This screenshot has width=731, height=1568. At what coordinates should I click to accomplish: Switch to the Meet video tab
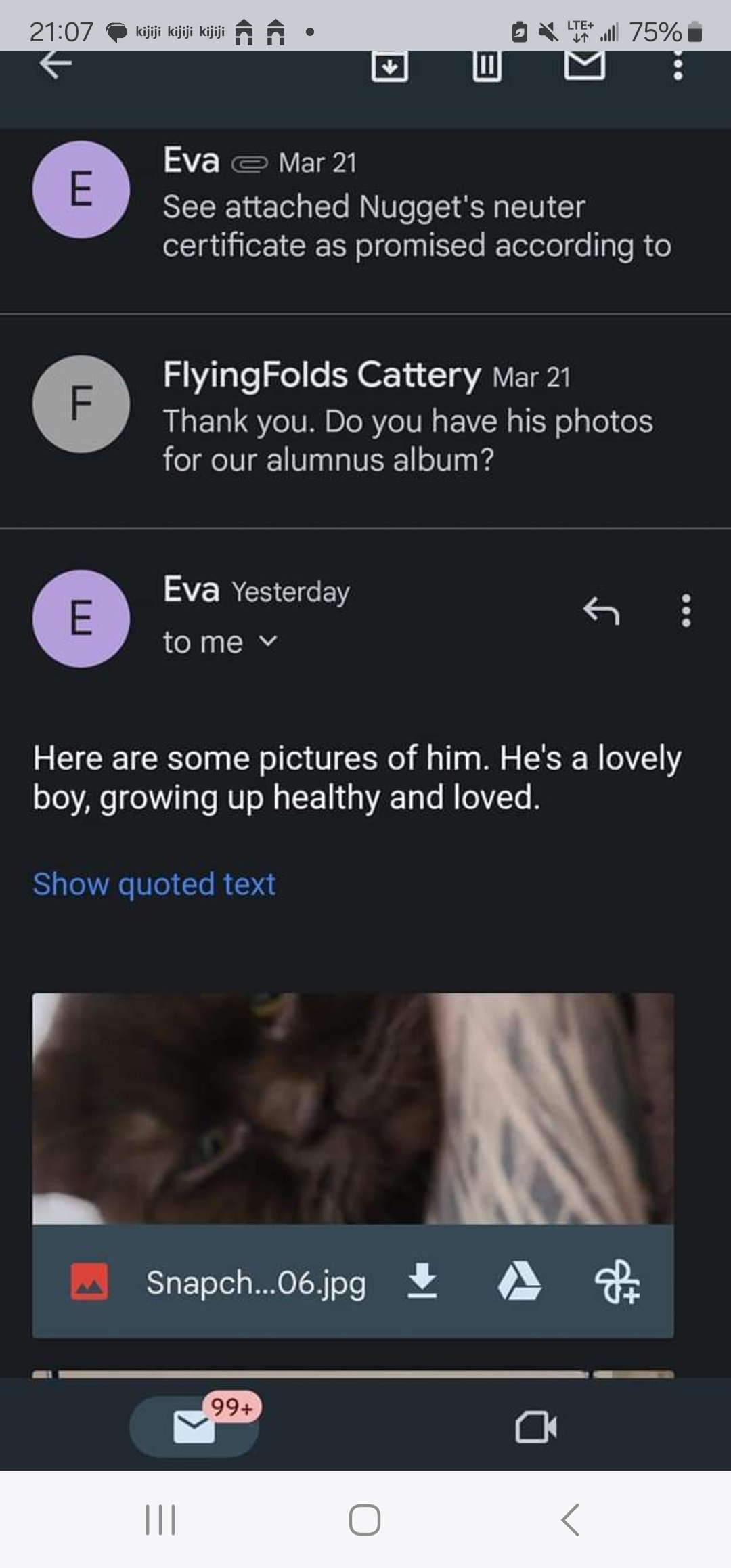coord(536,1427)
